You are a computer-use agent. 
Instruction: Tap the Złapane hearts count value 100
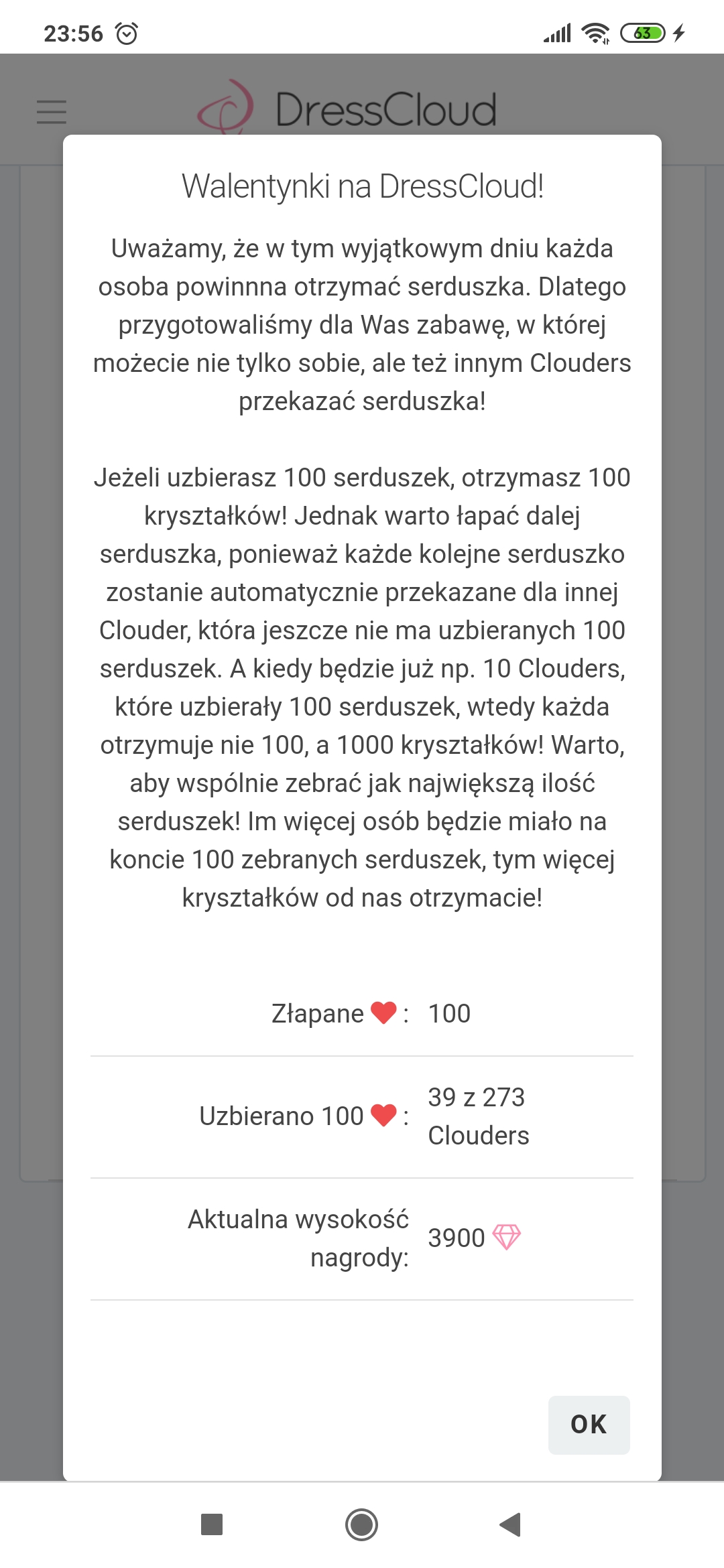(449, 1012)
